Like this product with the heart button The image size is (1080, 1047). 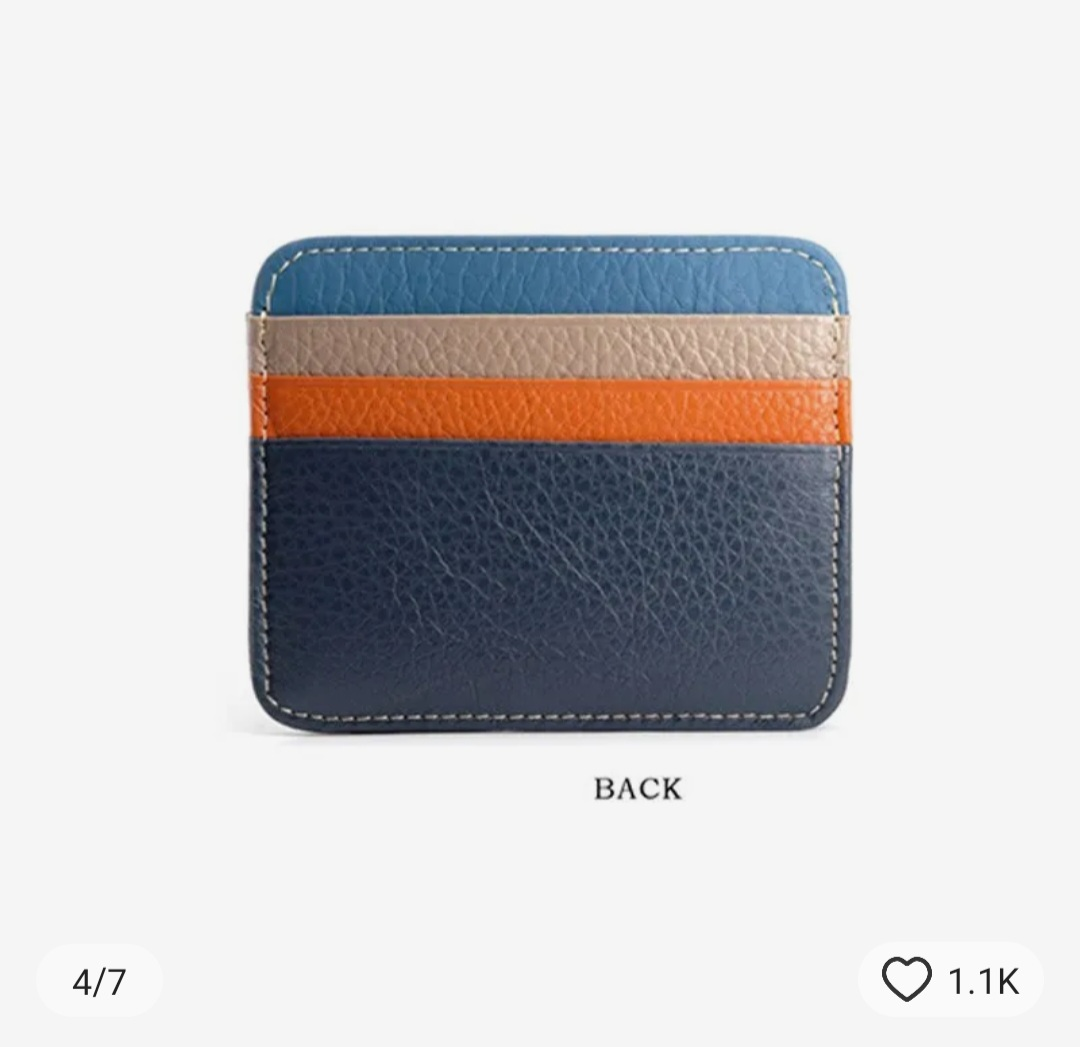coord(907,980)
